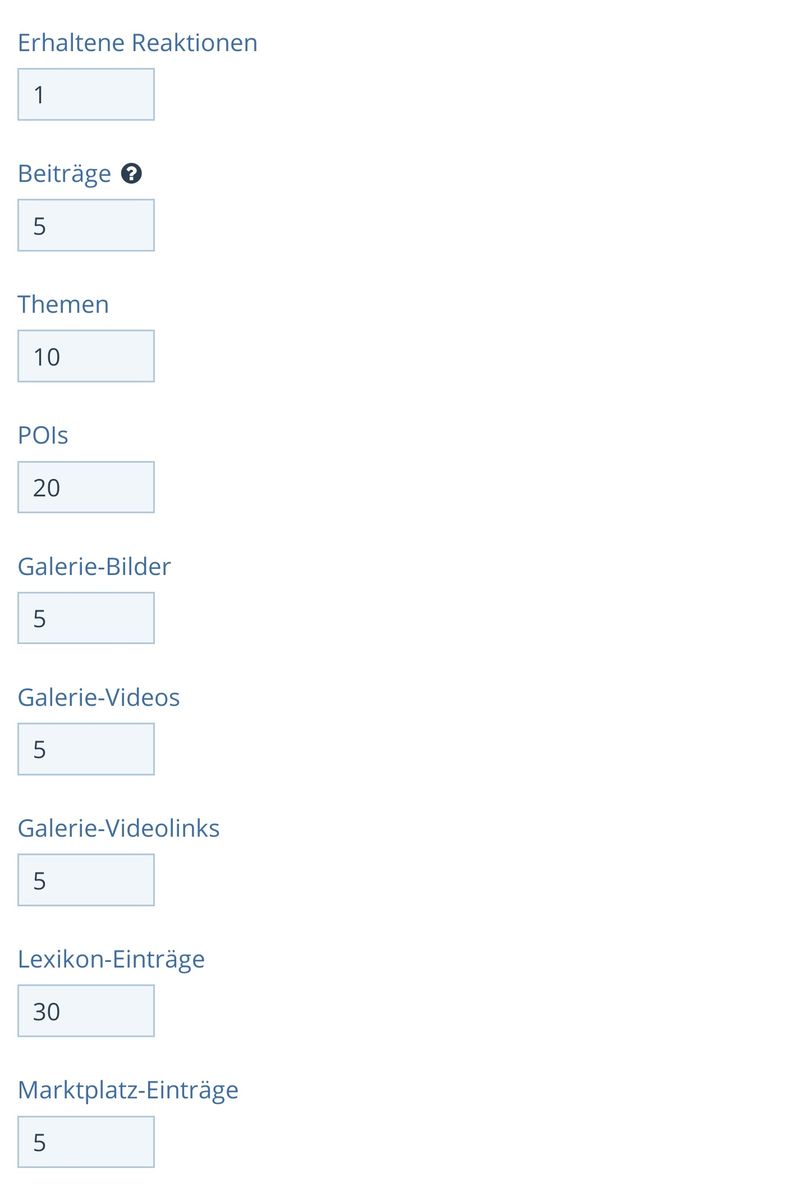The width and height of the screenshot is (808, 1200).
Task: Open the help icon next to Beiträge
Action: pyautogui.click(x=131, y=174)
